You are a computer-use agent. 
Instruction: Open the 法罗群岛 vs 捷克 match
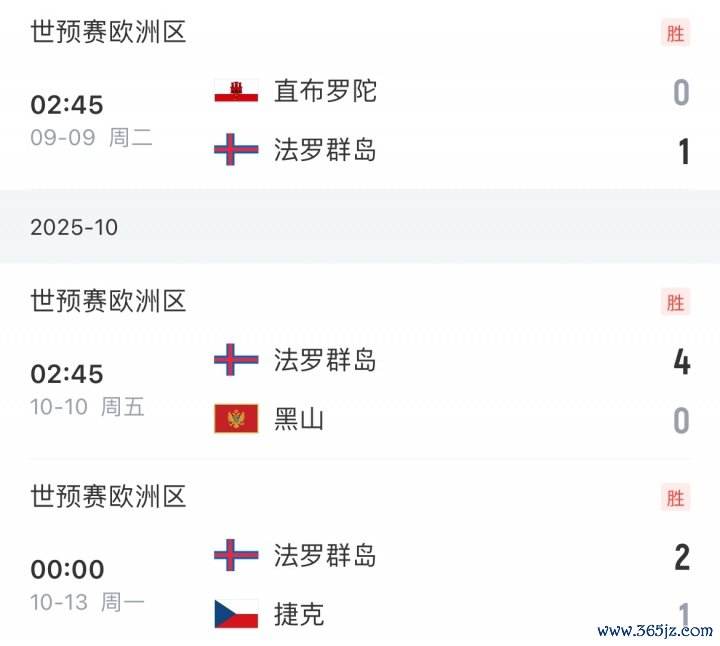point(360,584)
